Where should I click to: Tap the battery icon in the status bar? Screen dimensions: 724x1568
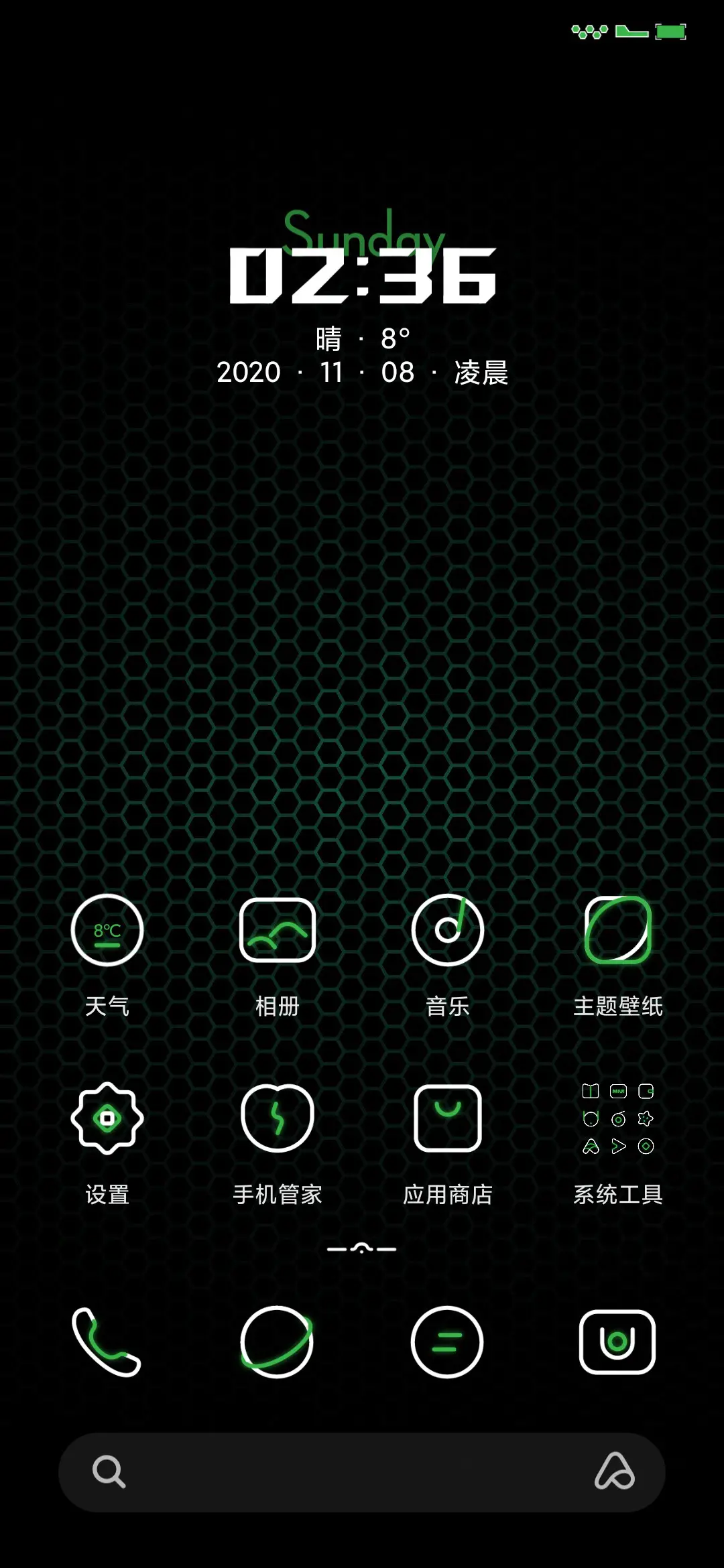pyautogui.click(x=668, y=29)
